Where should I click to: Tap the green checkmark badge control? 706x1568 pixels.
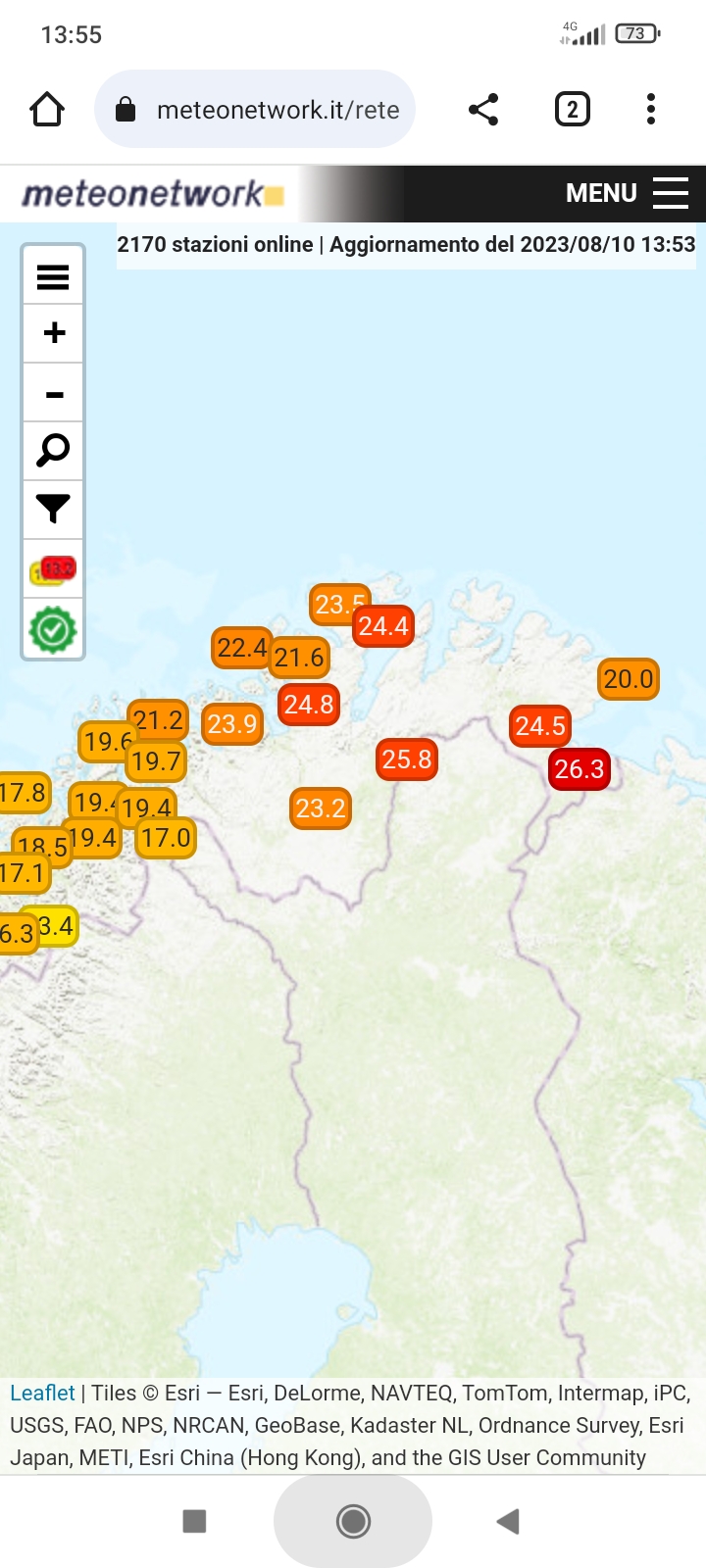click(x=53, y=629)
